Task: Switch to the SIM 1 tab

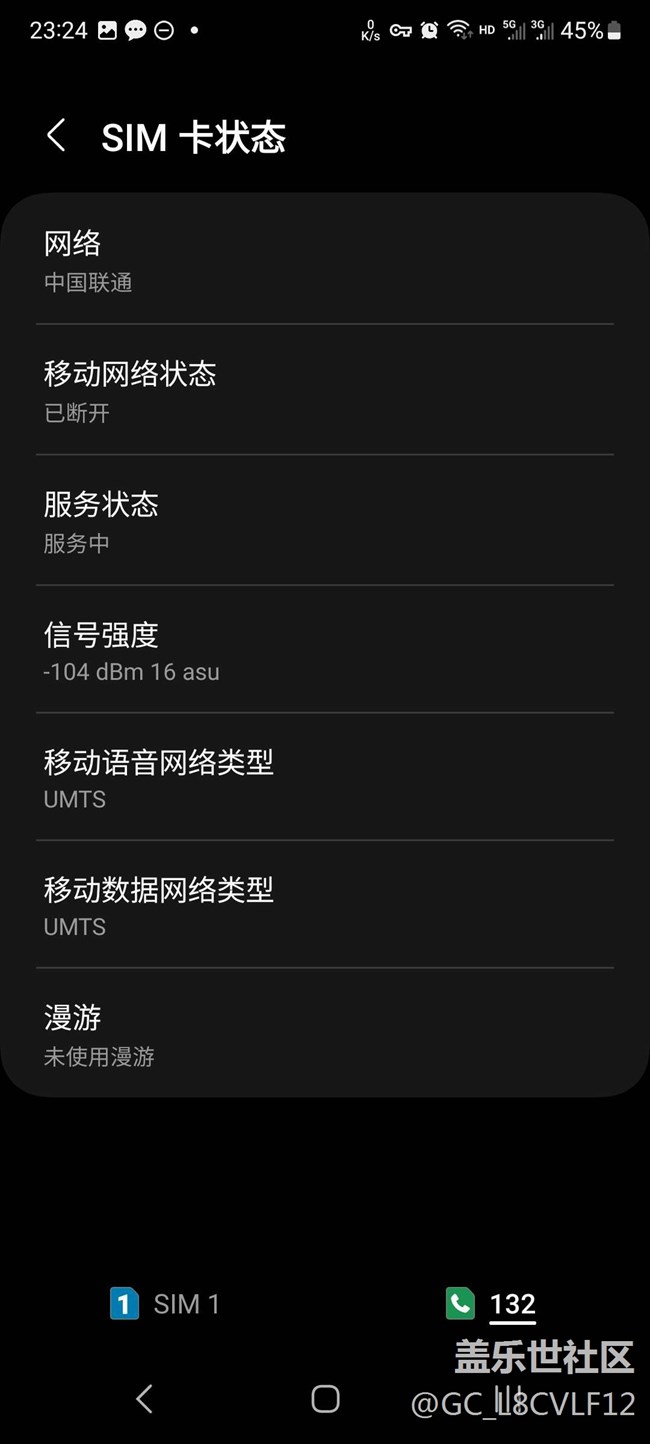Action: pos(165,1304)
